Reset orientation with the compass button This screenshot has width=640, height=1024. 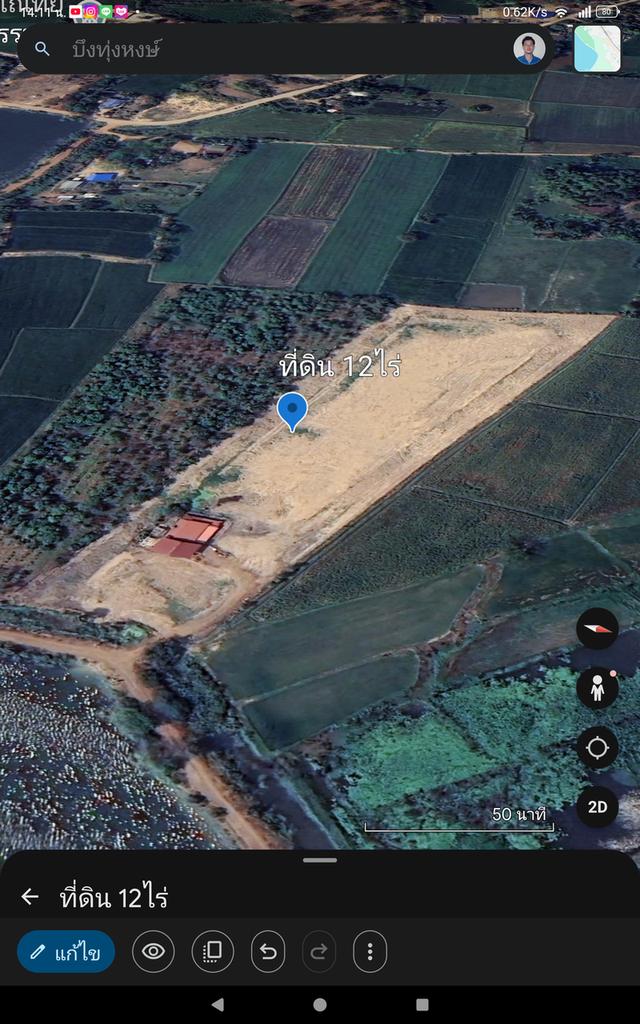(x=597, y=629)
